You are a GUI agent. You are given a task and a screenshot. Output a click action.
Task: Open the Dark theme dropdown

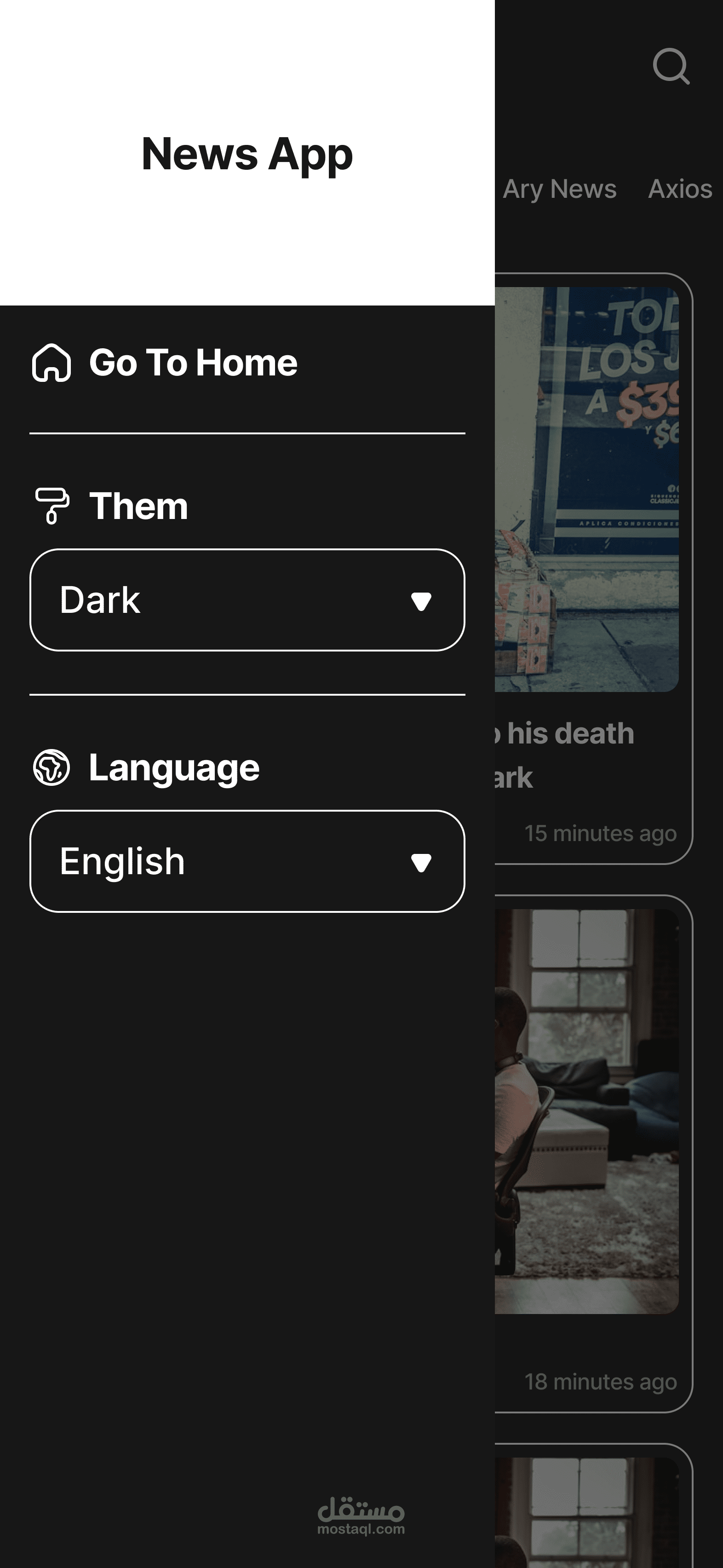click(247, 600)
